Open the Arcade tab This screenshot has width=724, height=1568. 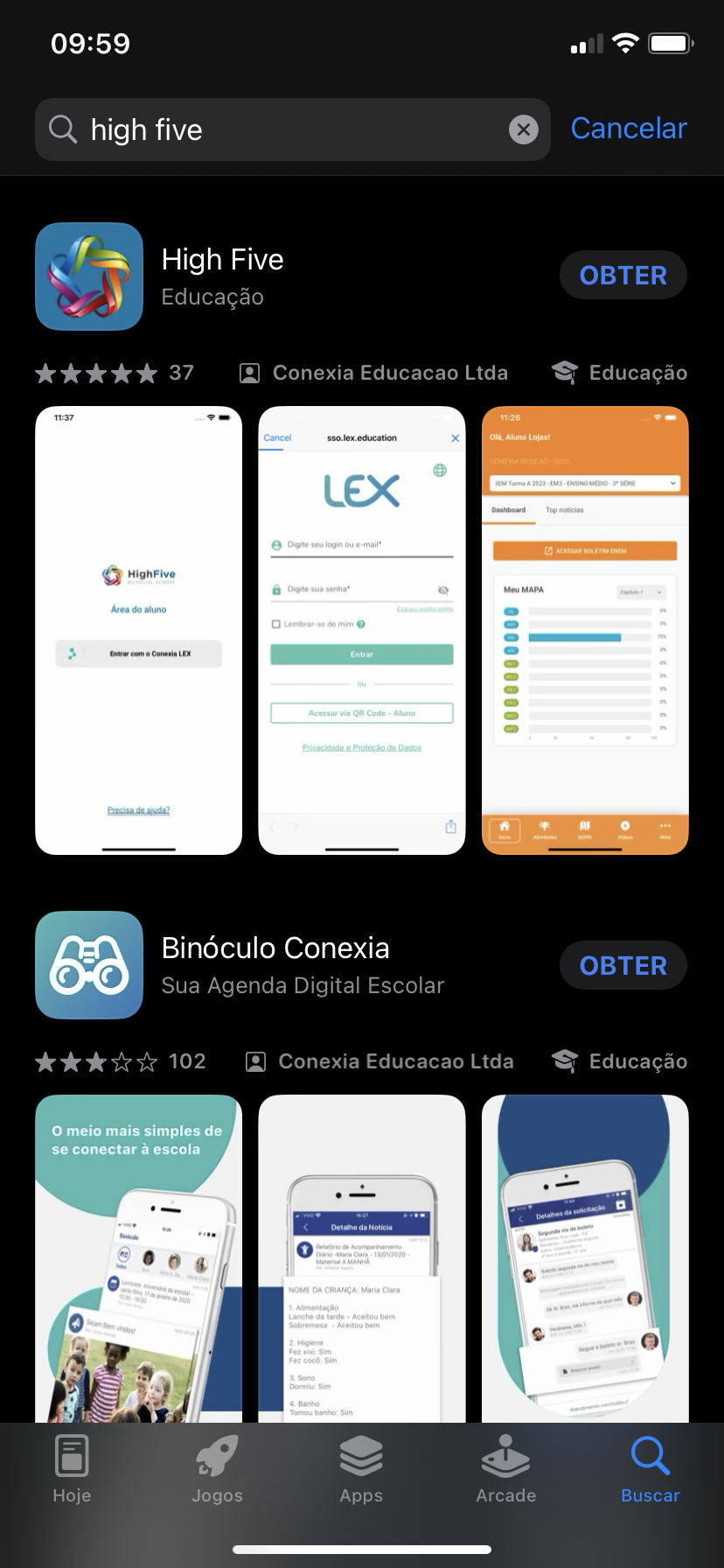point(505,1470)
